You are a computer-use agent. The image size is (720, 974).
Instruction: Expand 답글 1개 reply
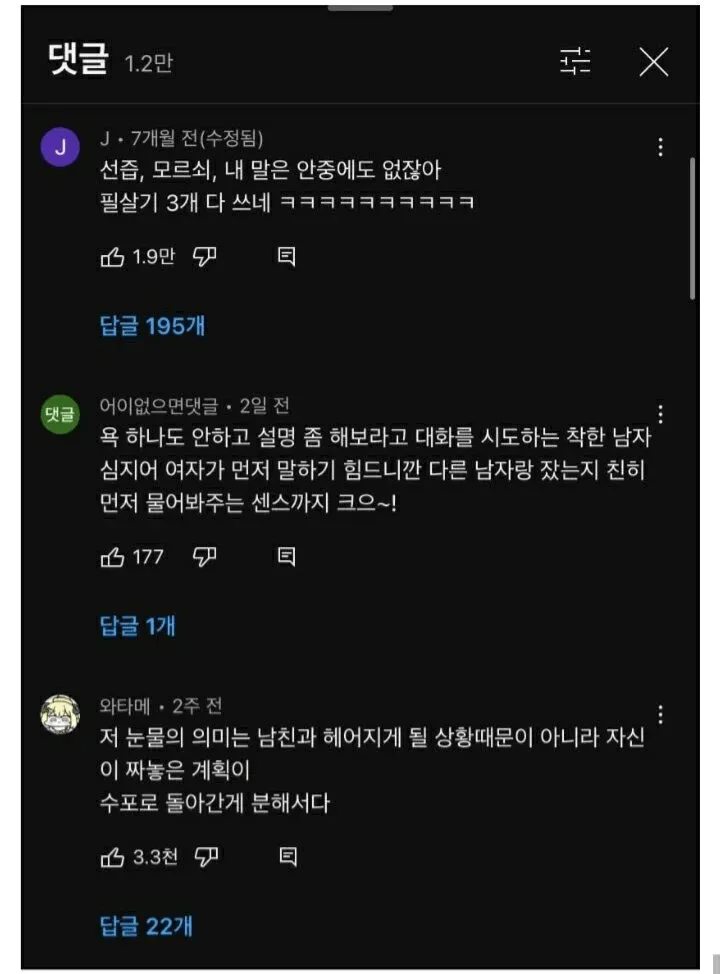pyautogui.click(x=138, y=626)
